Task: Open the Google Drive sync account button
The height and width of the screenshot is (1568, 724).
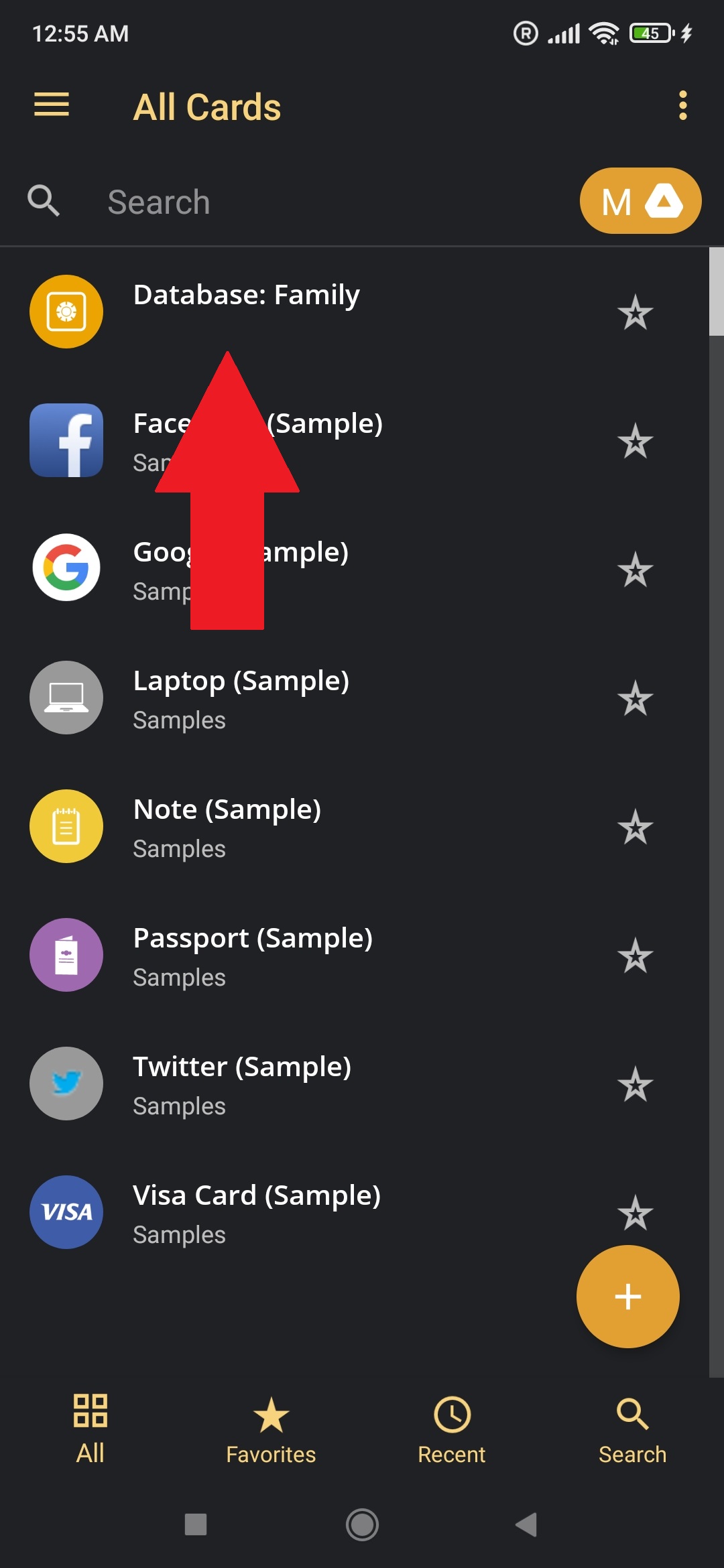Action: (640, 201)
